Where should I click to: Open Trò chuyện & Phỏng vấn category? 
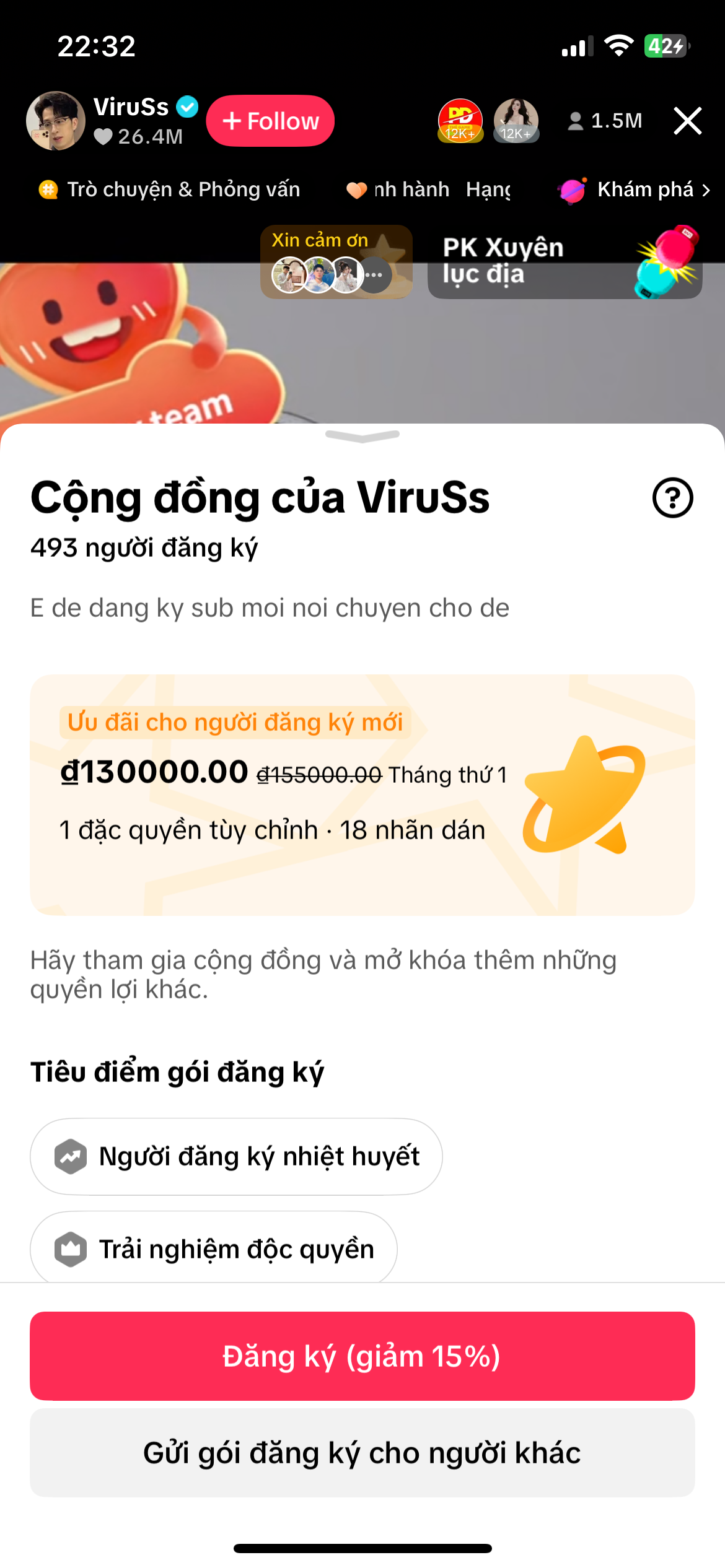170,189
